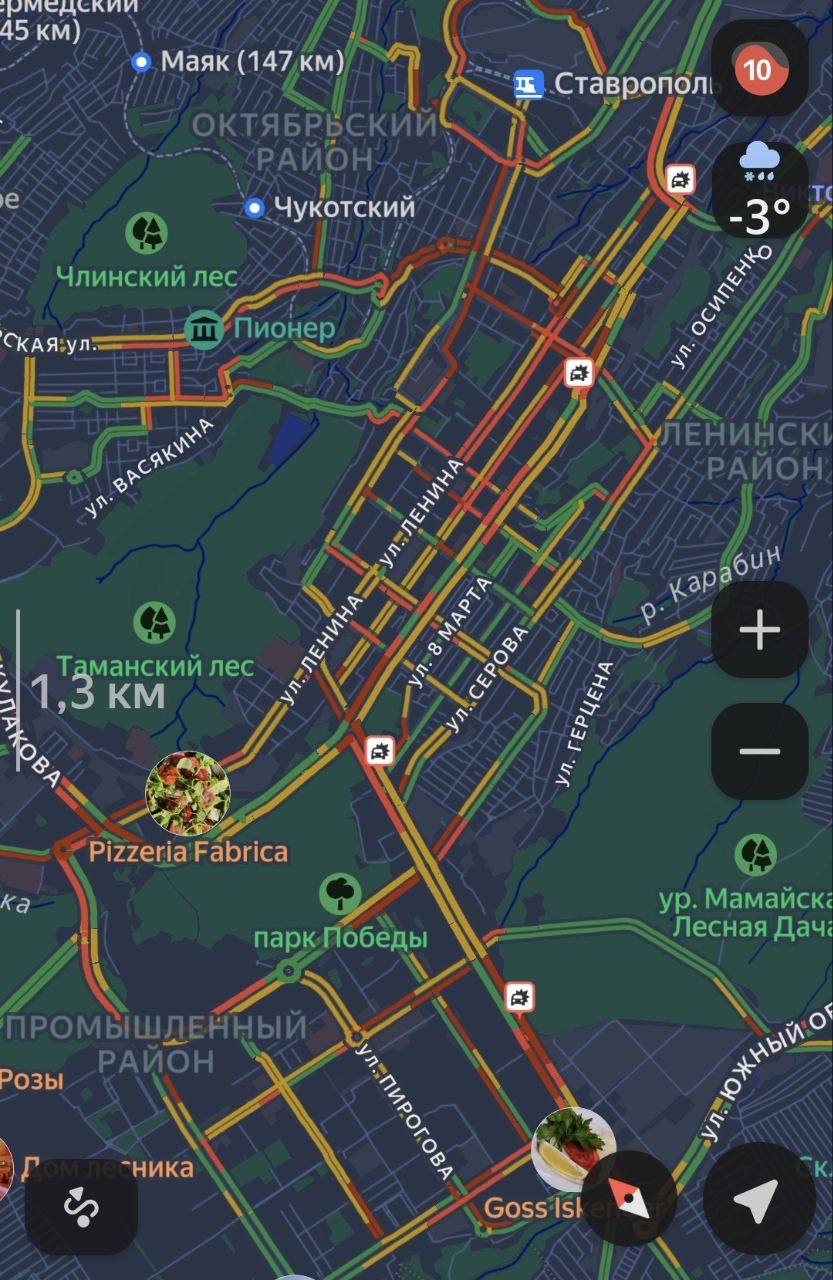Select the парк Победы park marker
Screen dimensions: 833x1280
point(340,894)
